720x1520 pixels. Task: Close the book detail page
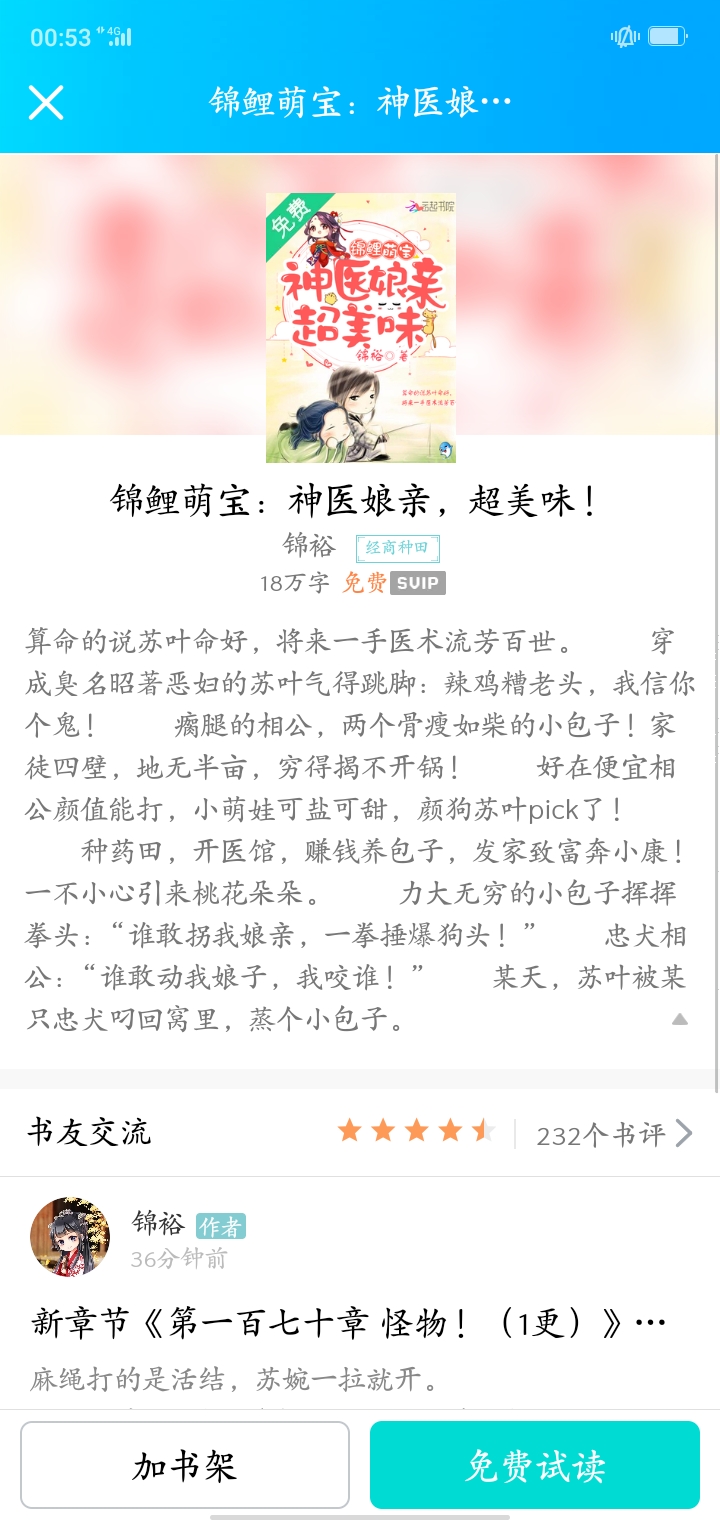[46, 102]
